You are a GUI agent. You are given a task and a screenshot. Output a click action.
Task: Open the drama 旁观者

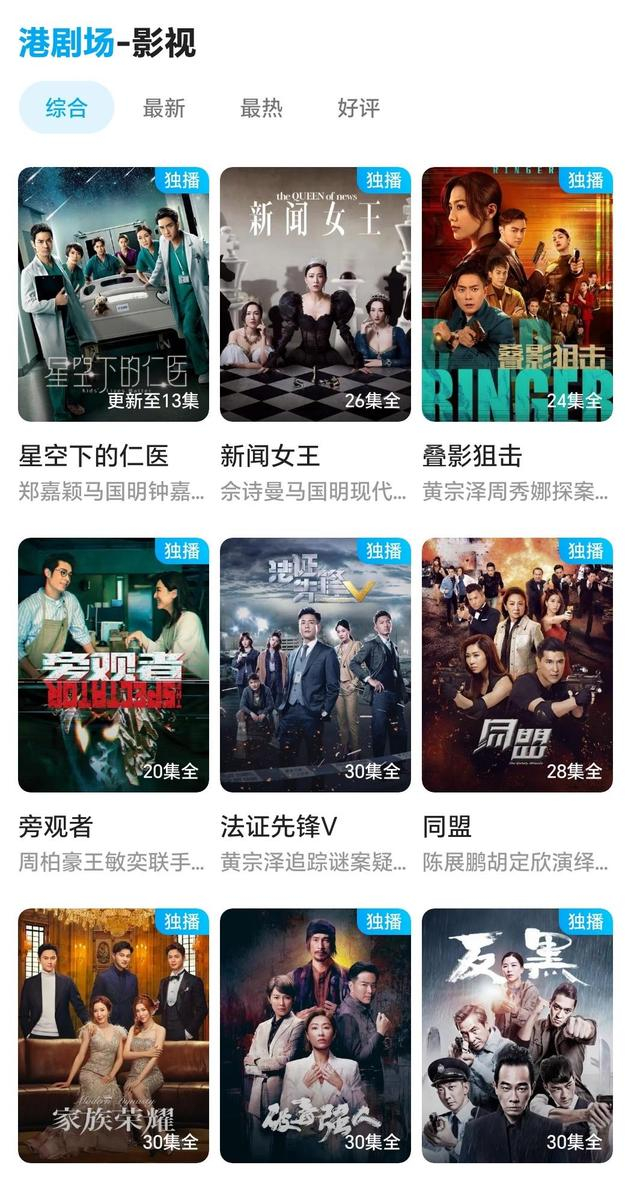point(113,665)
